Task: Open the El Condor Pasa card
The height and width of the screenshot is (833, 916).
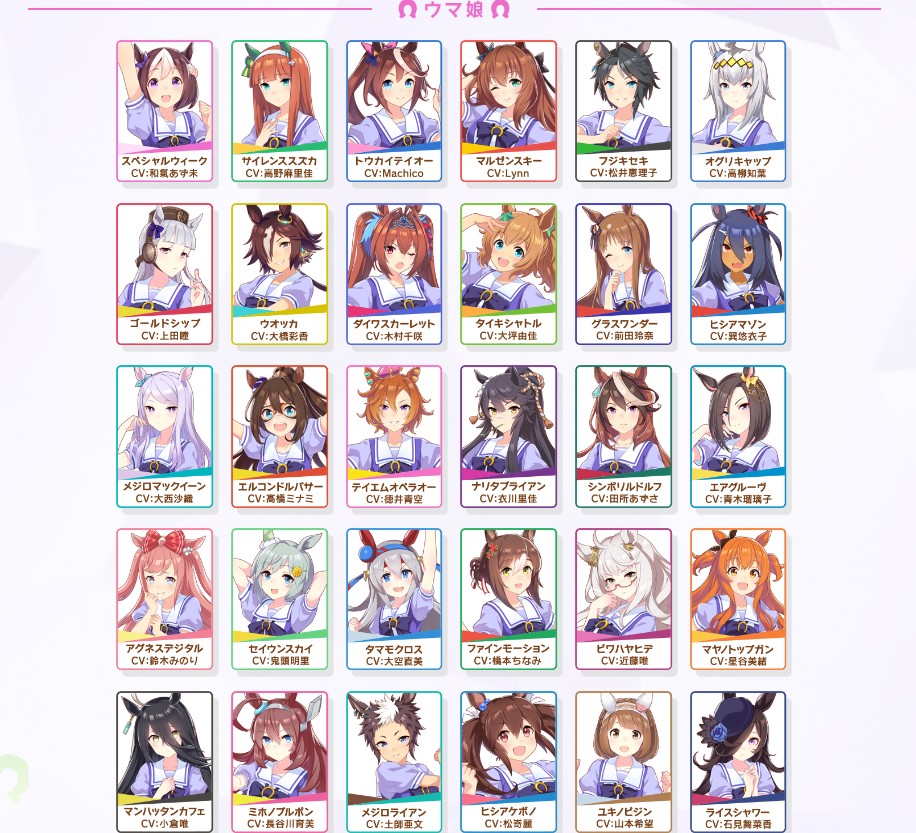Action: click(279, 435)
